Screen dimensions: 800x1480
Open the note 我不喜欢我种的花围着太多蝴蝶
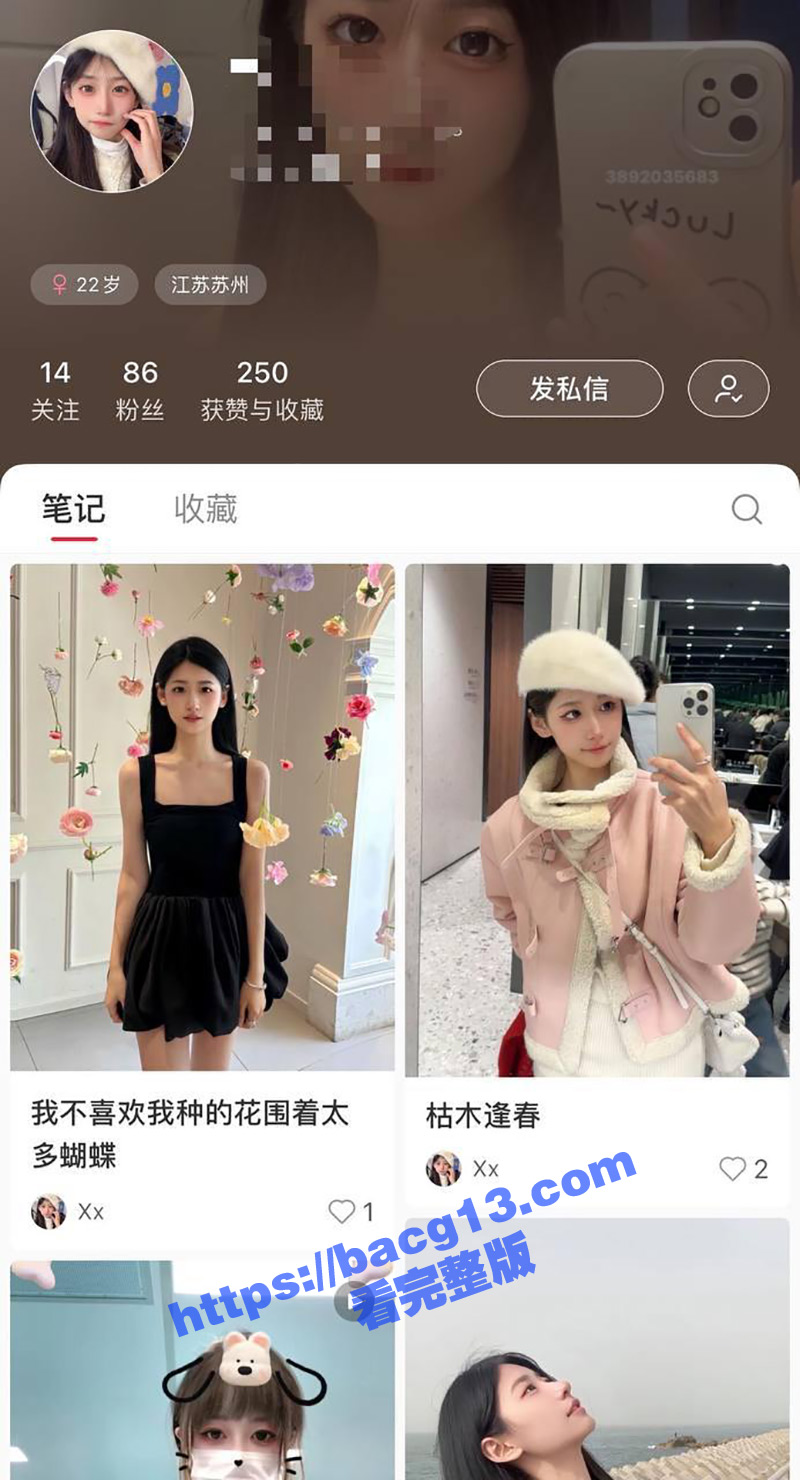click(x=202, y=820)
